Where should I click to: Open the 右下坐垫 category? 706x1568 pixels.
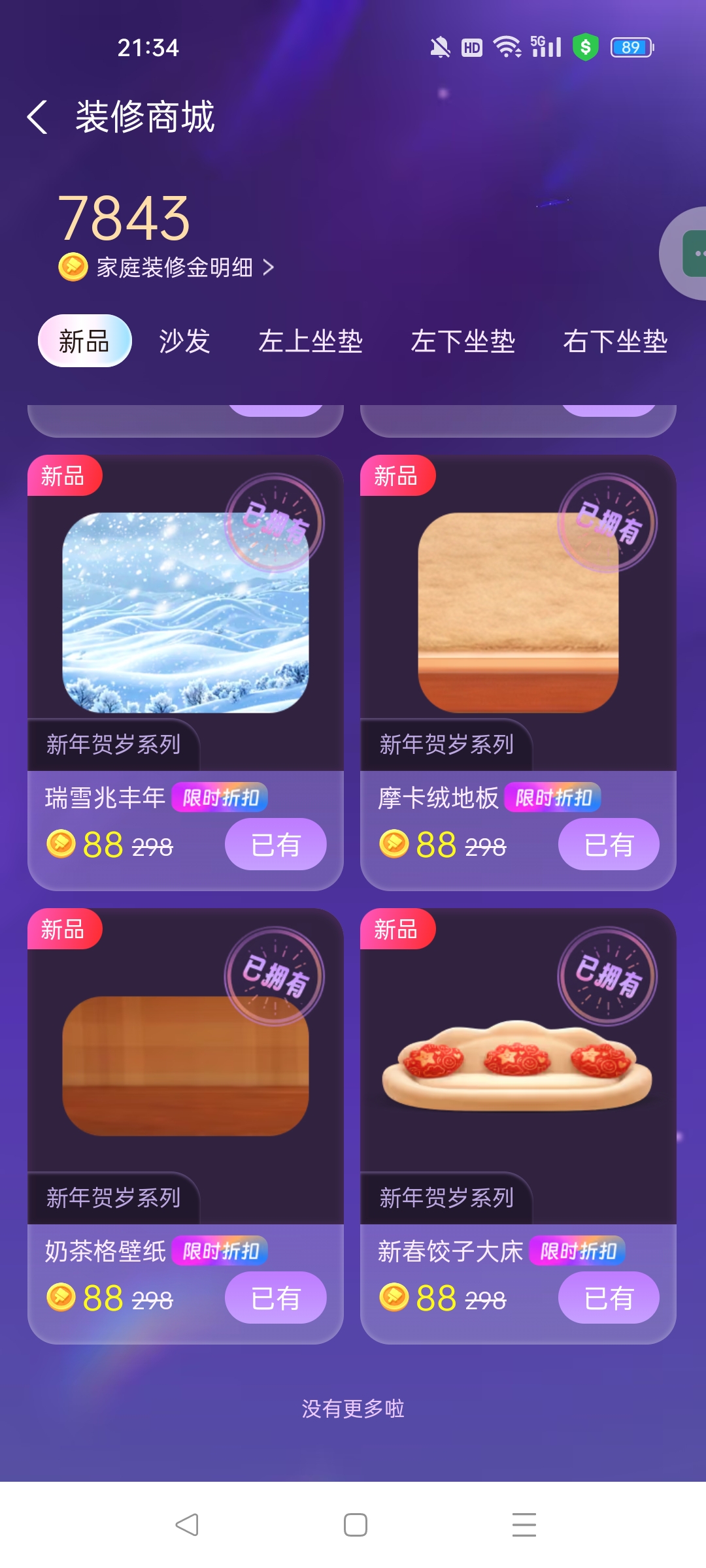[x=614, y=341]
